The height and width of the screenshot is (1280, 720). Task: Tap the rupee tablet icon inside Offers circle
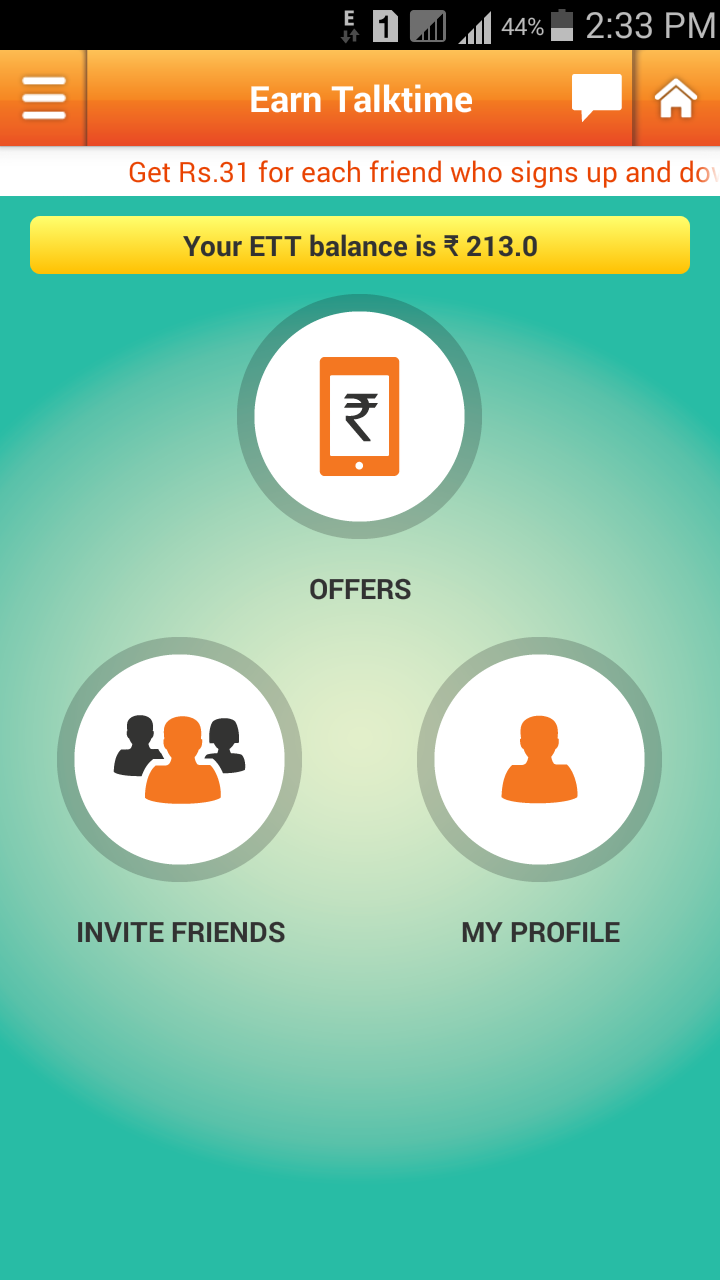(360, 415)
